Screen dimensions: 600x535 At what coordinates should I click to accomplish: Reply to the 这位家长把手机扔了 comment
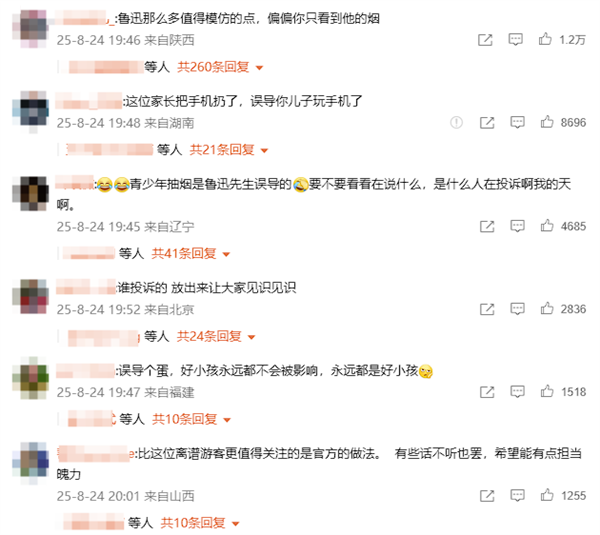(x=516, y=122)
